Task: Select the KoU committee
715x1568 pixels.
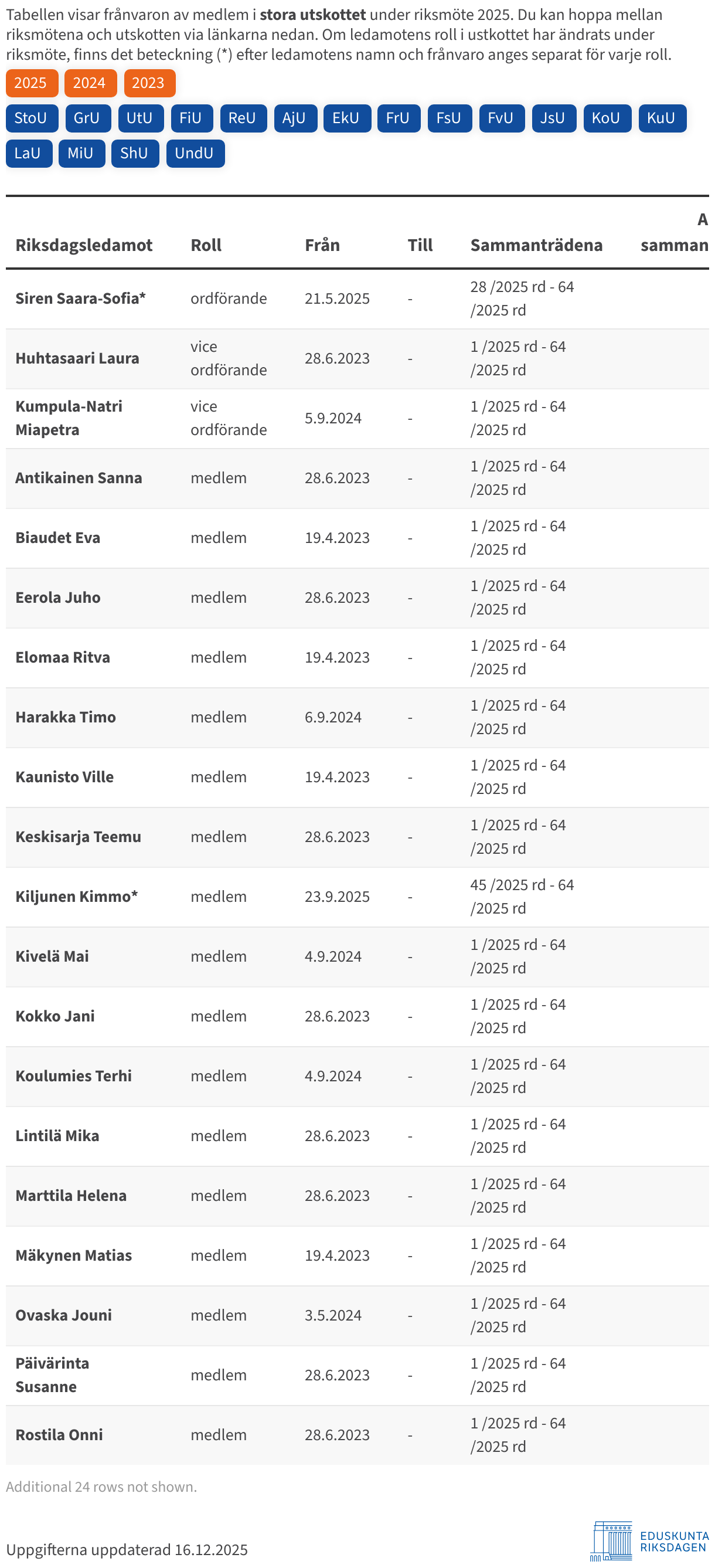Action: [x=607, y=118]
